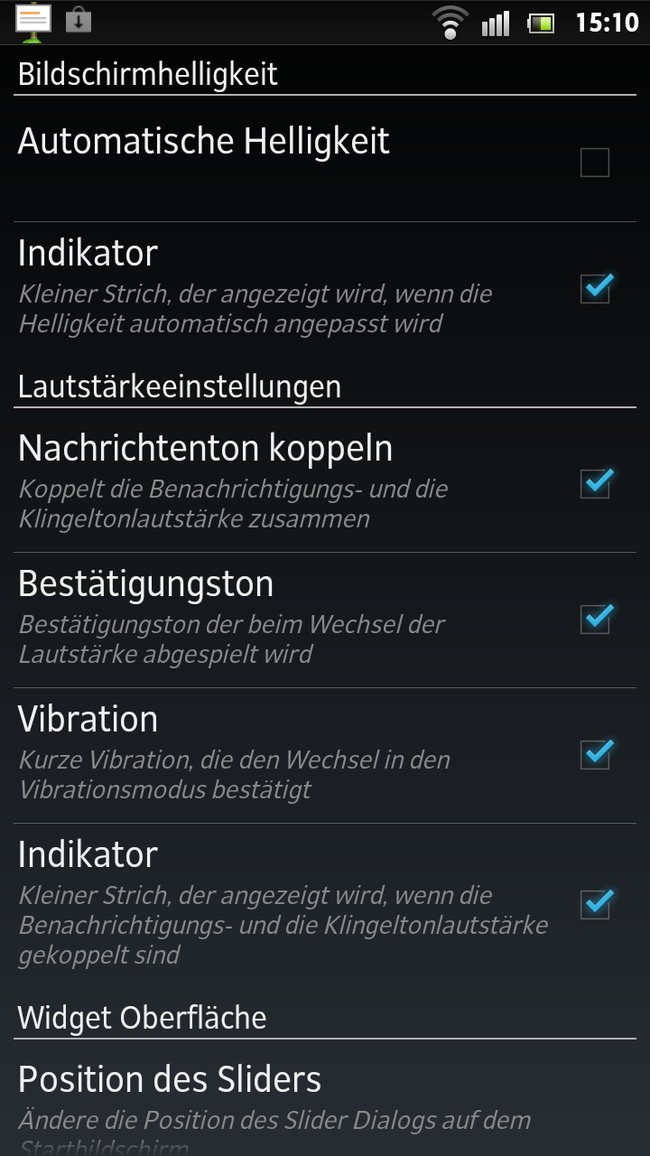Uncheck Indikator under Lautstärkeeinstellungen
The image size is (650, 1156).
(595, 904)
